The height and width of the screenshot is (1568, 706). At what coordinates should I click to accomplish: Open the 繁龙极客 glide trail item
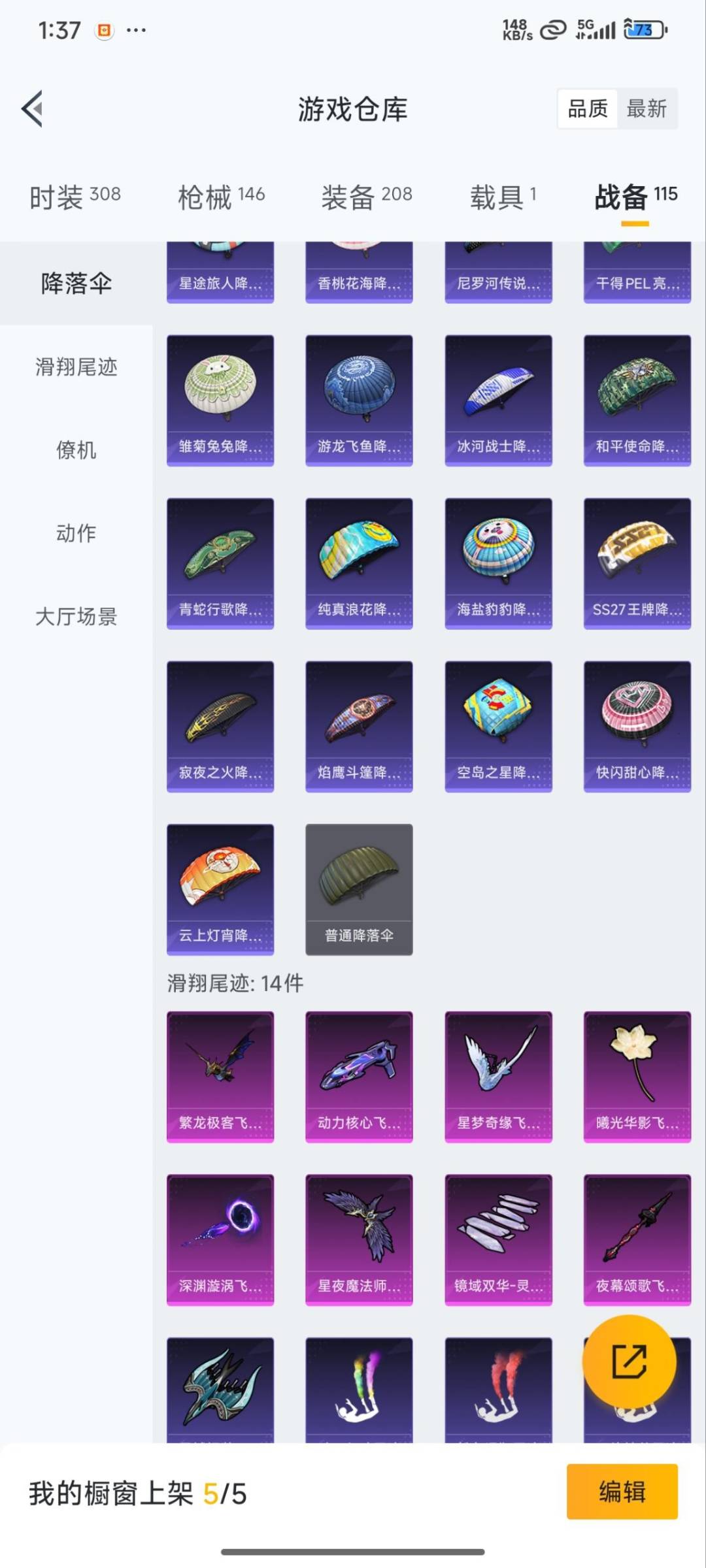[220, 1076]
